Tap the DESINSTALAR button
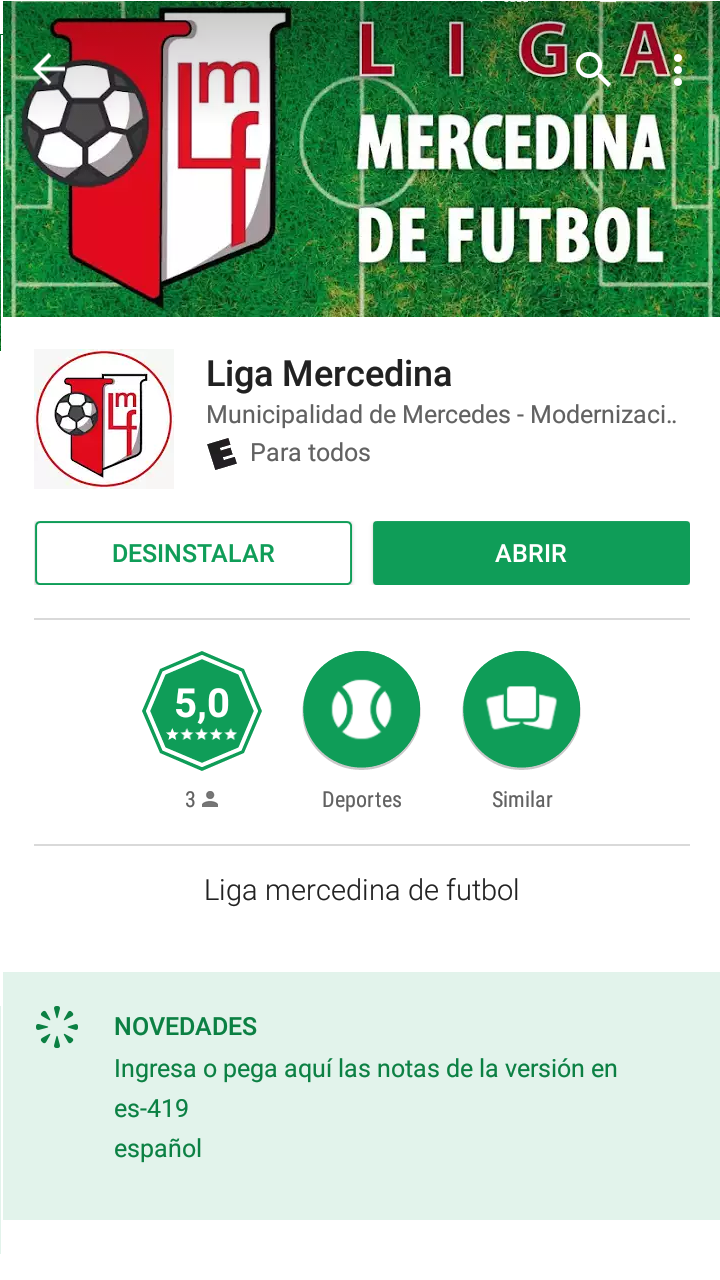Screen dimensions: 720x1280 (x=193, y=553)
